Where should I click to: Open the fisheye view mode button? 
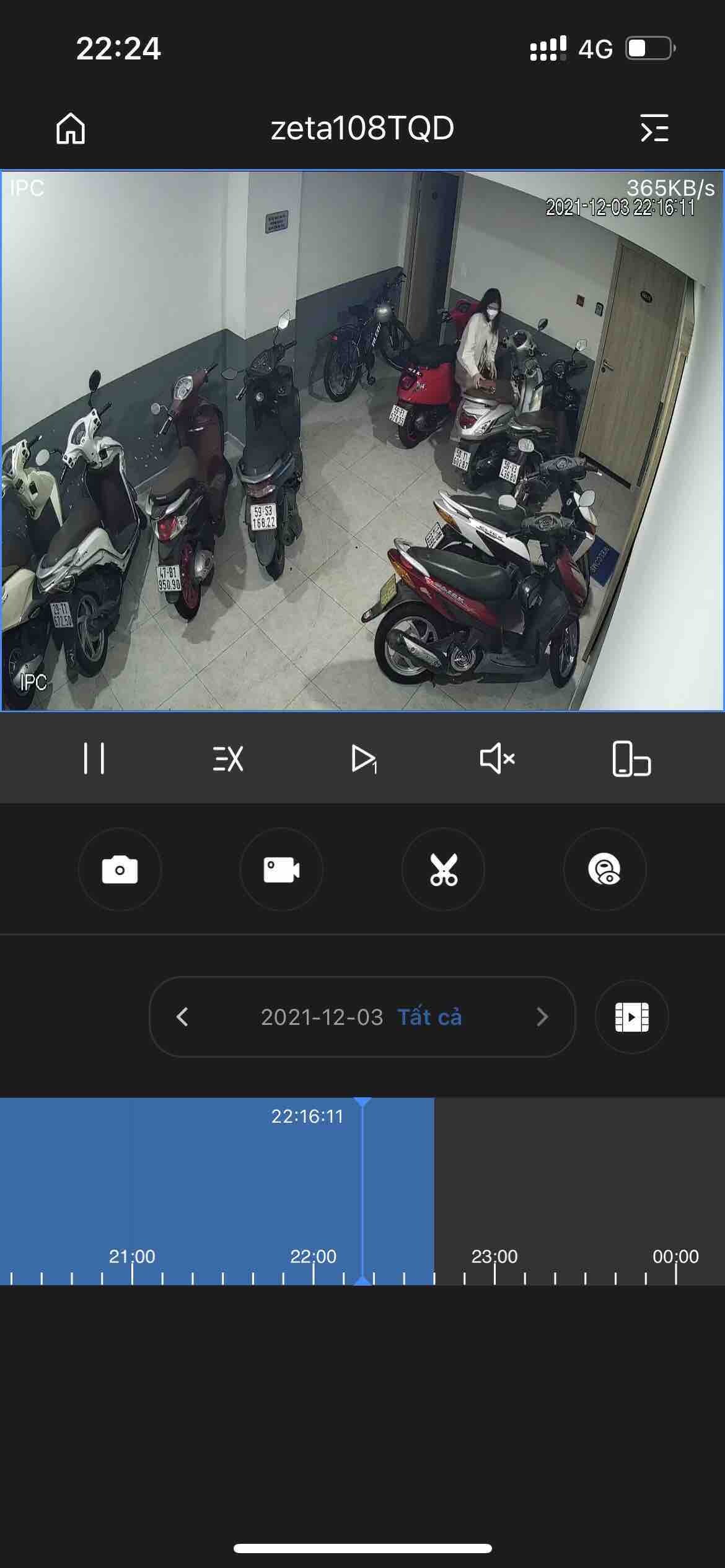coord(605,869)
